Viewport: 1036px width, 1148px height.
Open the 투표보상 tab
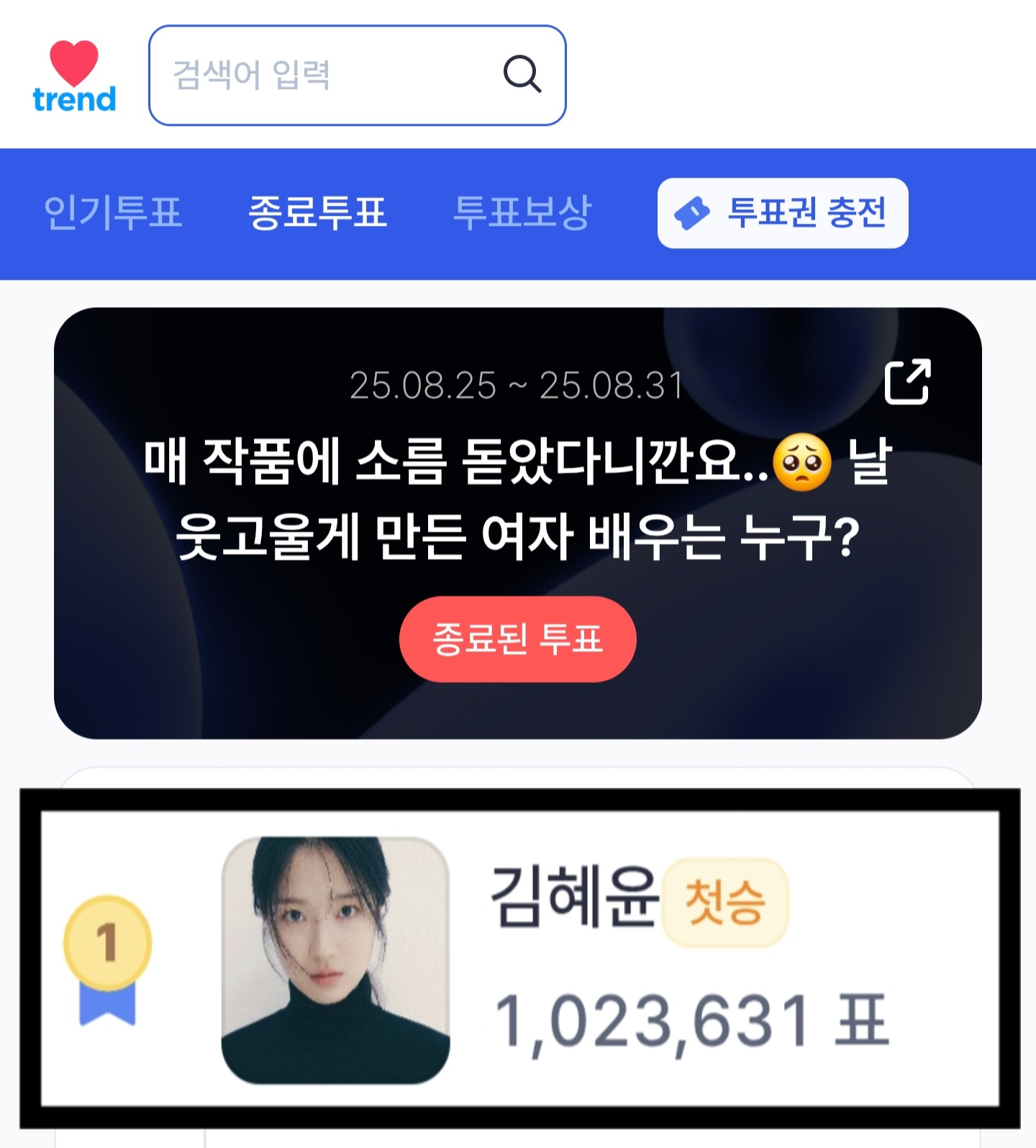coord(522,212)
